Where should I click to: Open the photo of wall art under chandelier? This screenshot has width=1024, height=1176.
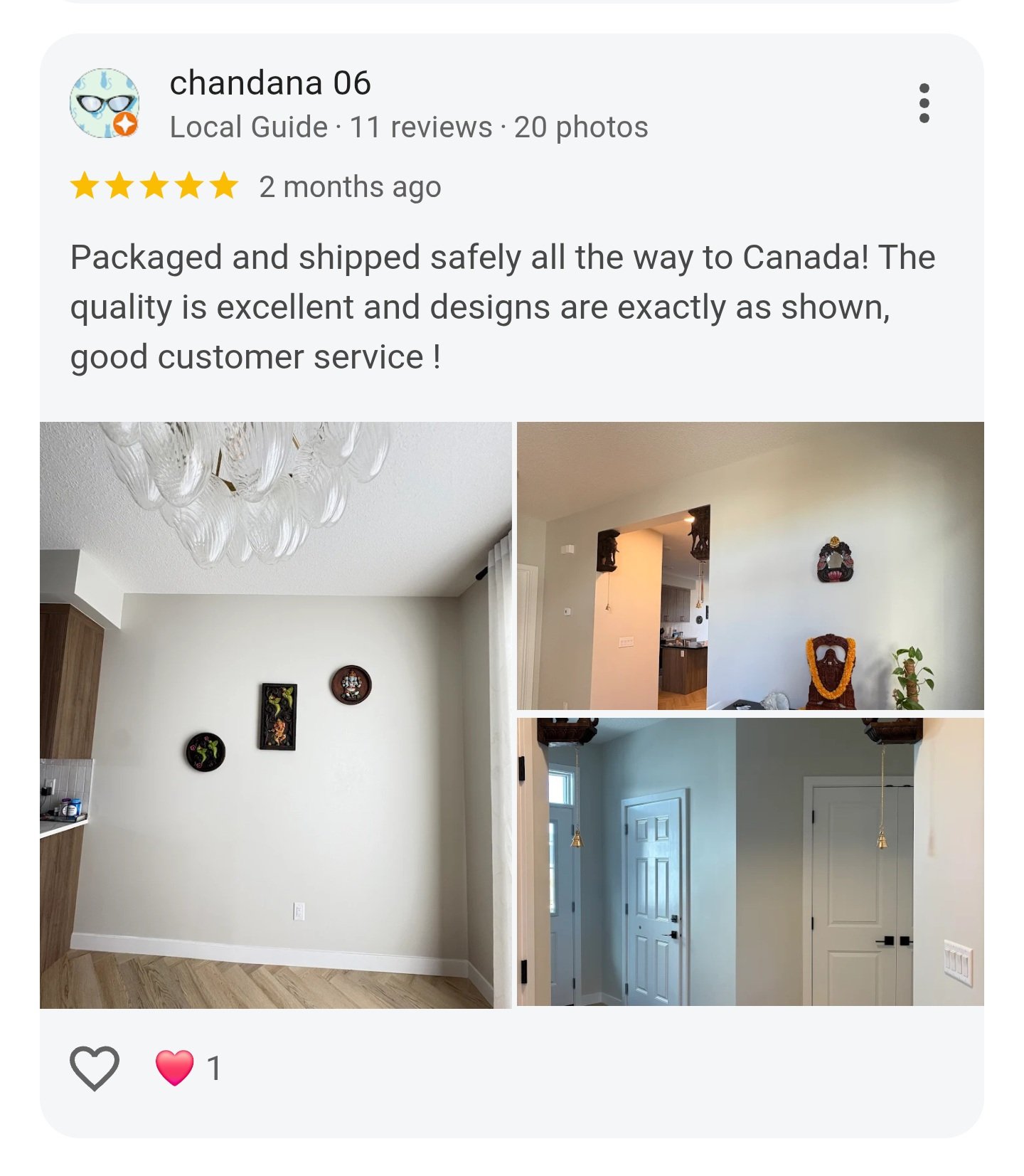tap(276, 714)
